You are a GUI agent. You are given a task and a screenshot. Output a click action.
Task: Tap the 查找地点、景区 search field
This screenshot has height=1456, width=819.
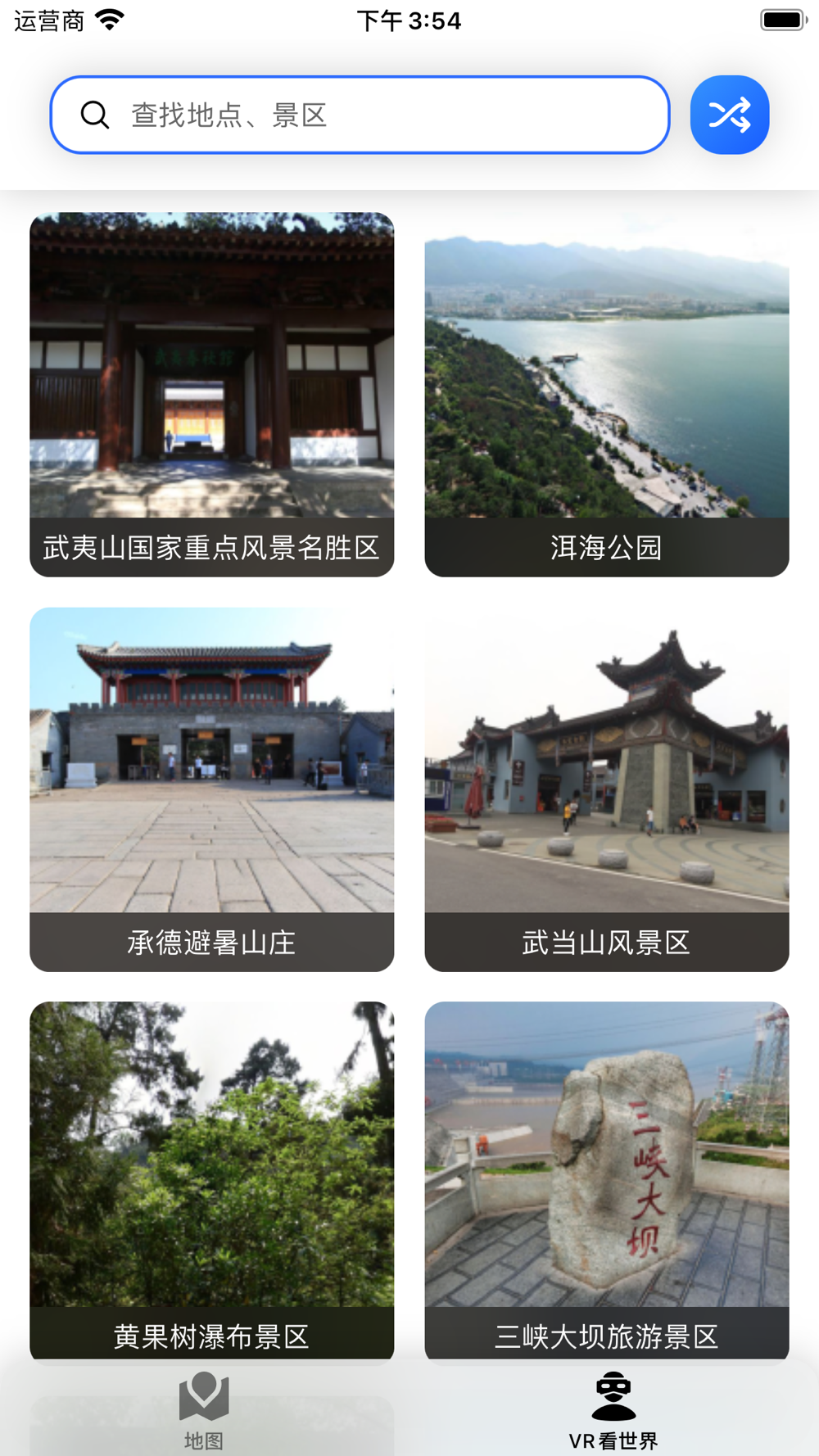click(360, 115)
